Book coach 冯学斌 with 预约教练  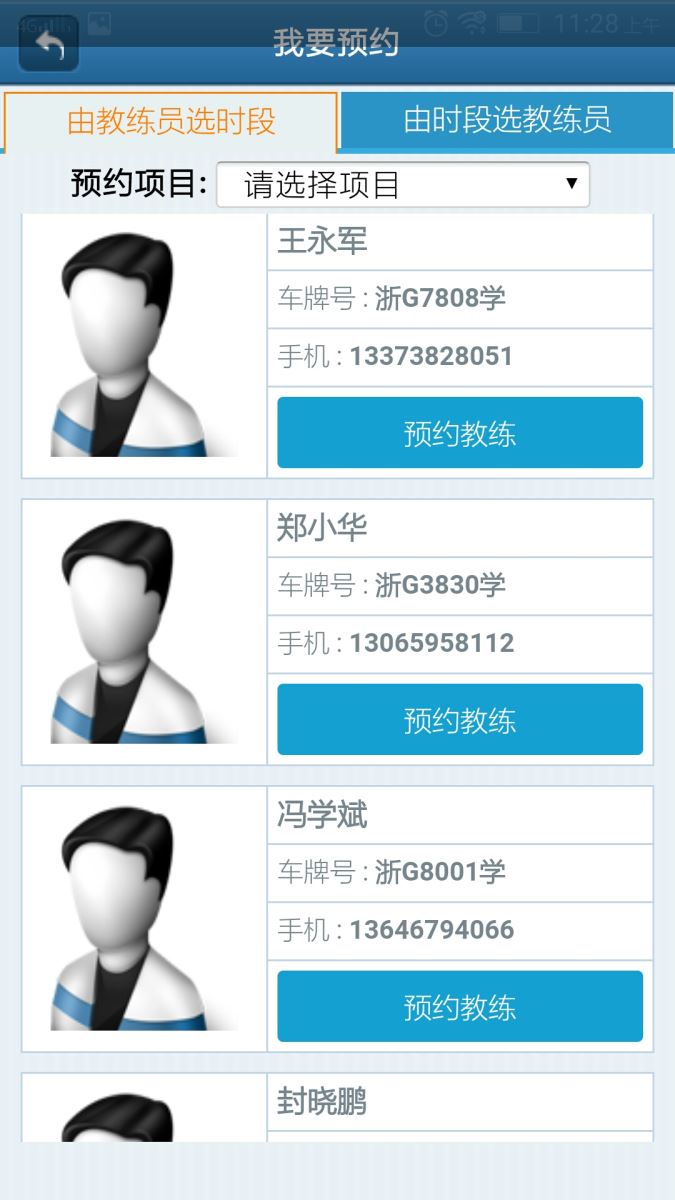tap(459, 1006)
